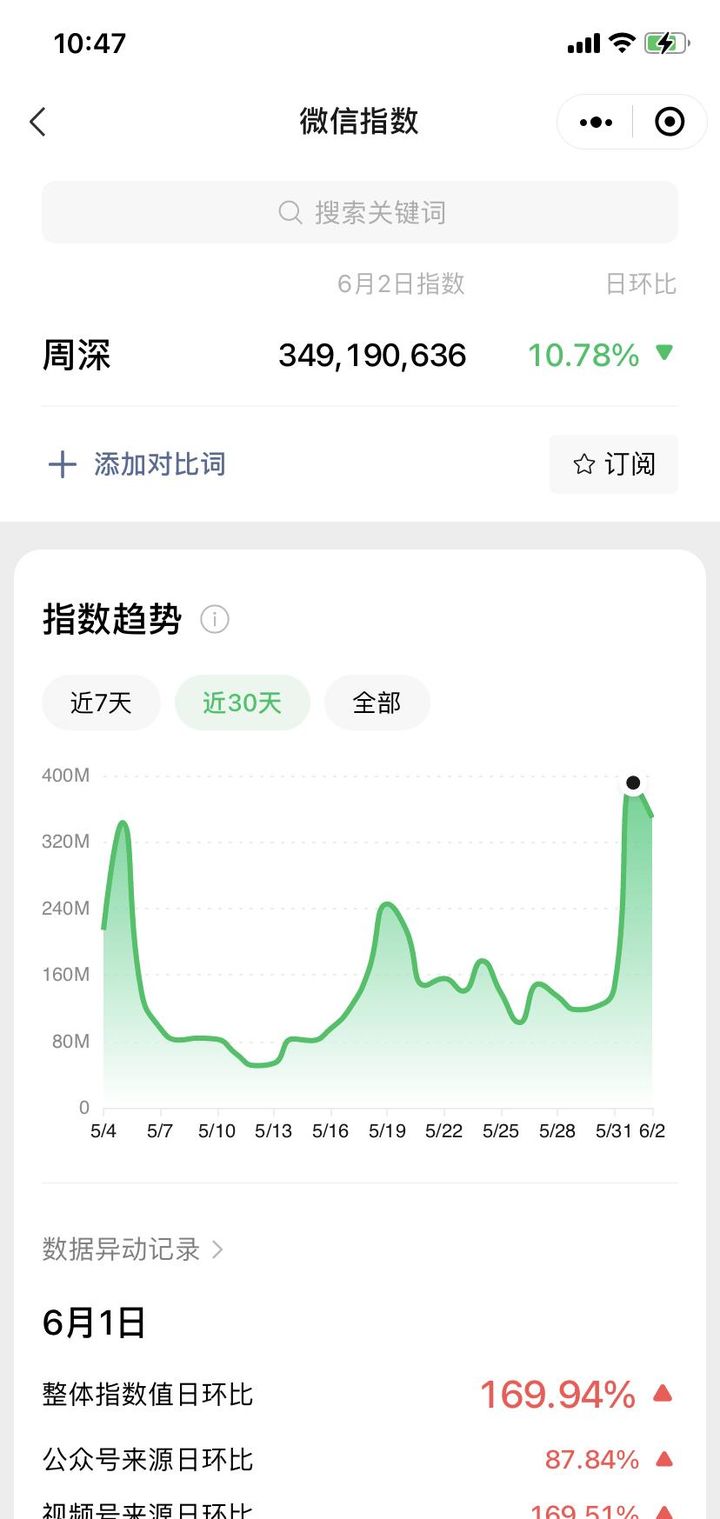720x1519 pixels.
Task: Select the 近30天 range
Action: click(x=242, y=703)
